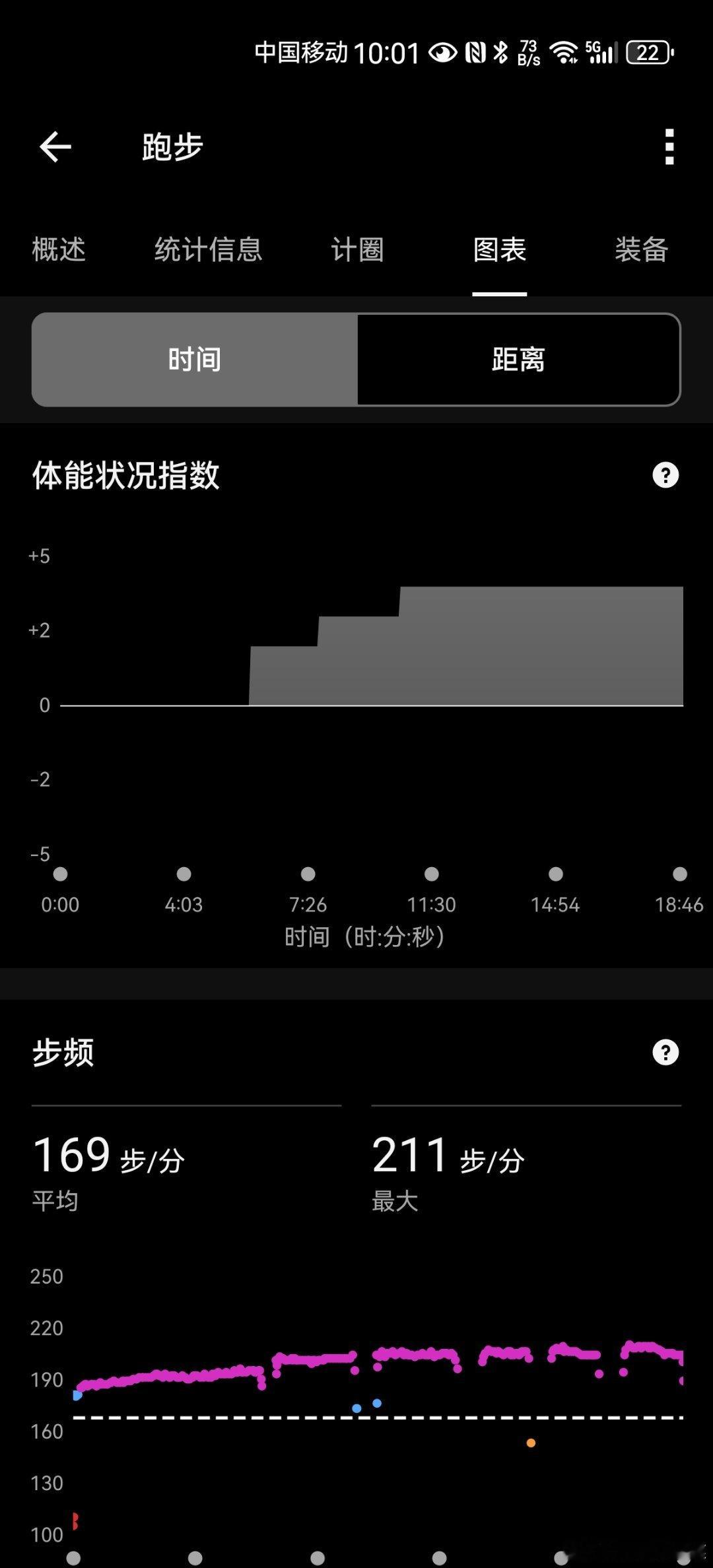Open the 统计信息 tab
Image resolution: width=713 pixels, height=1568 pixels.
[x=209, y=250]
